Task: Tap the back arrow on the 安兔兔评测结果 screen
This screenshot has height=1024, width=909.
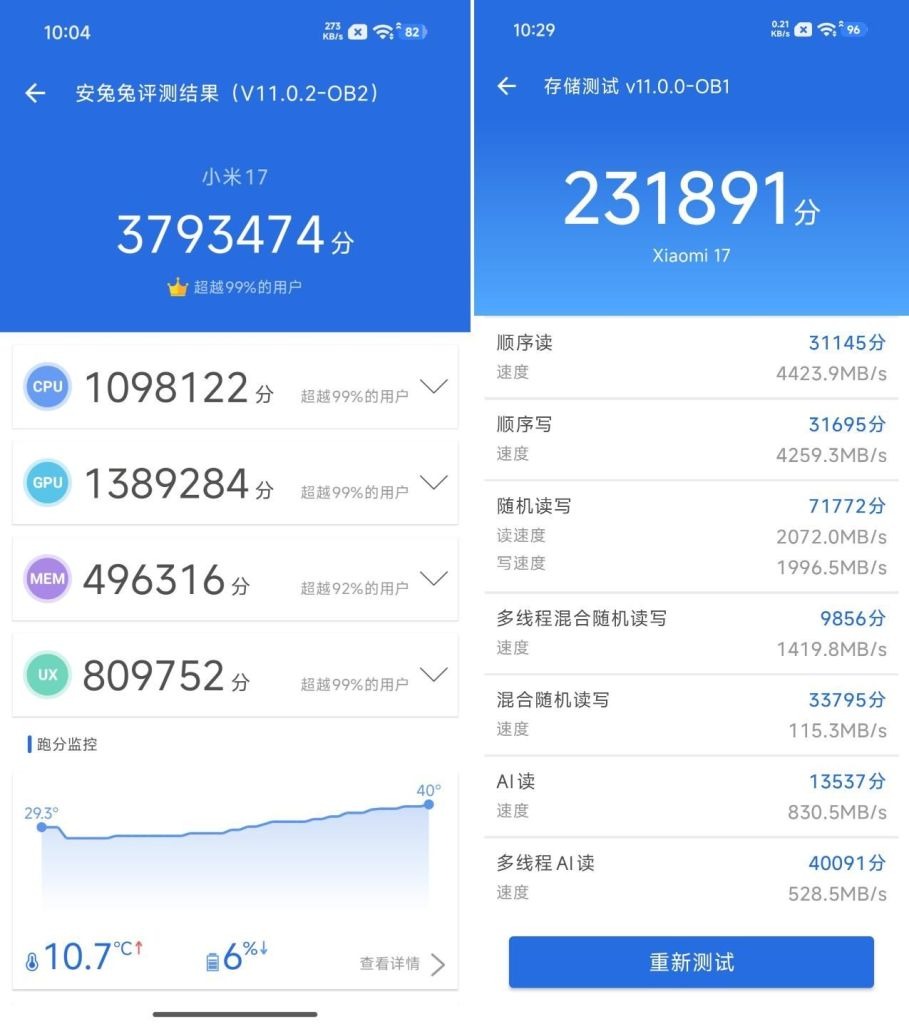Action: 35,92
